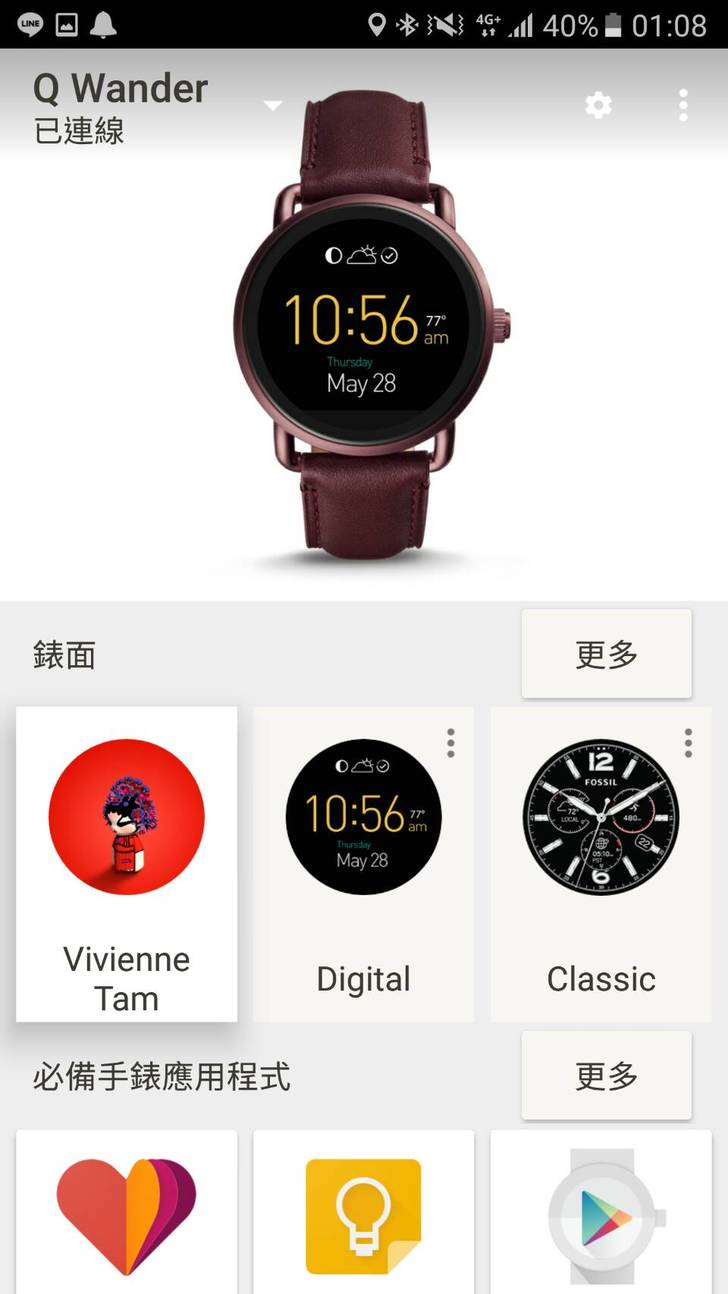Viewport: 728px width, 1294px height.
Task: Open the device selector dropdown next to Q Wander
Action: point(272,105)
